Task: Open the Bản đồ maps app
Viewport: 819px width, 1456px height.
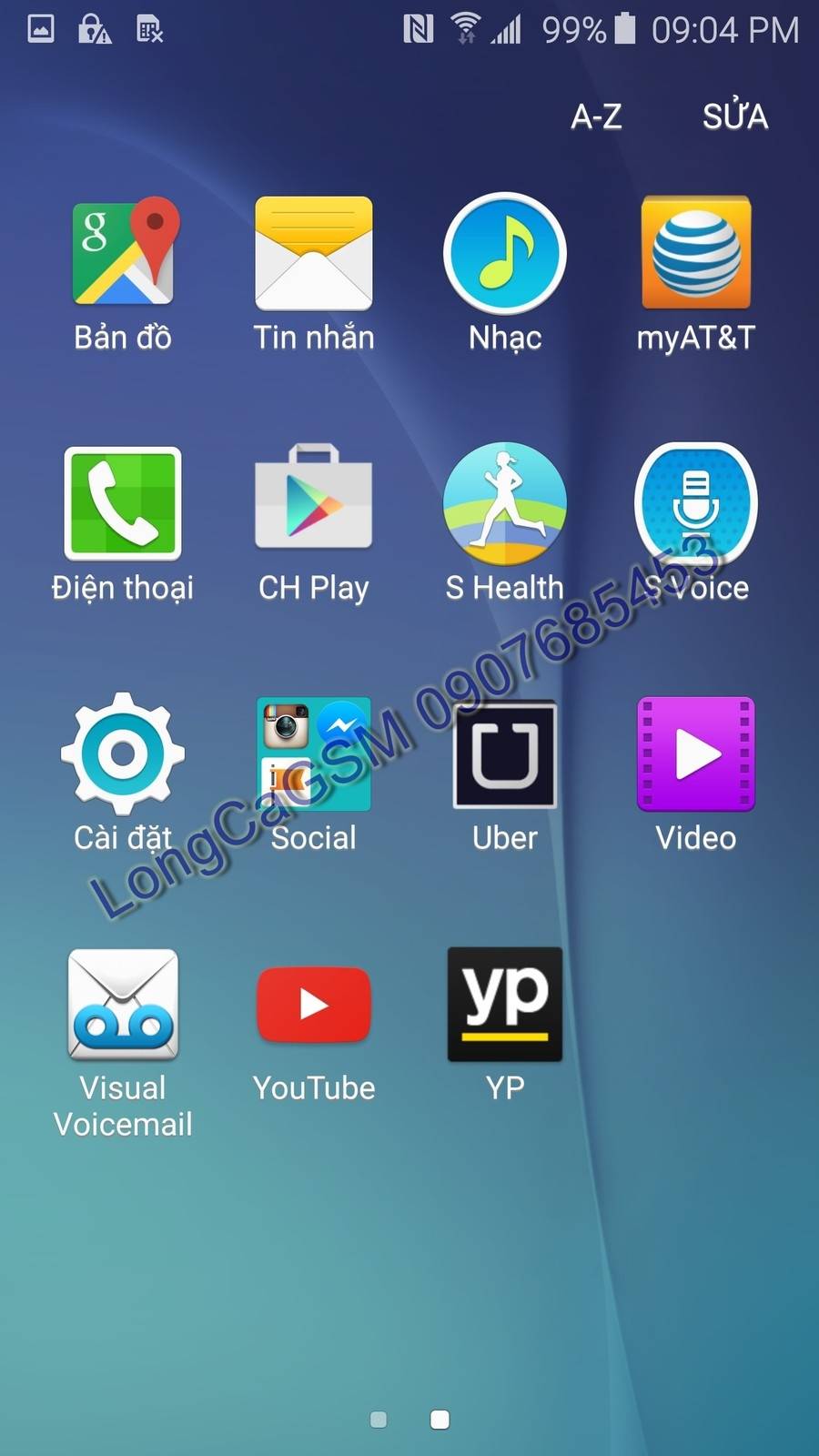Action: [x=123, y=252]
